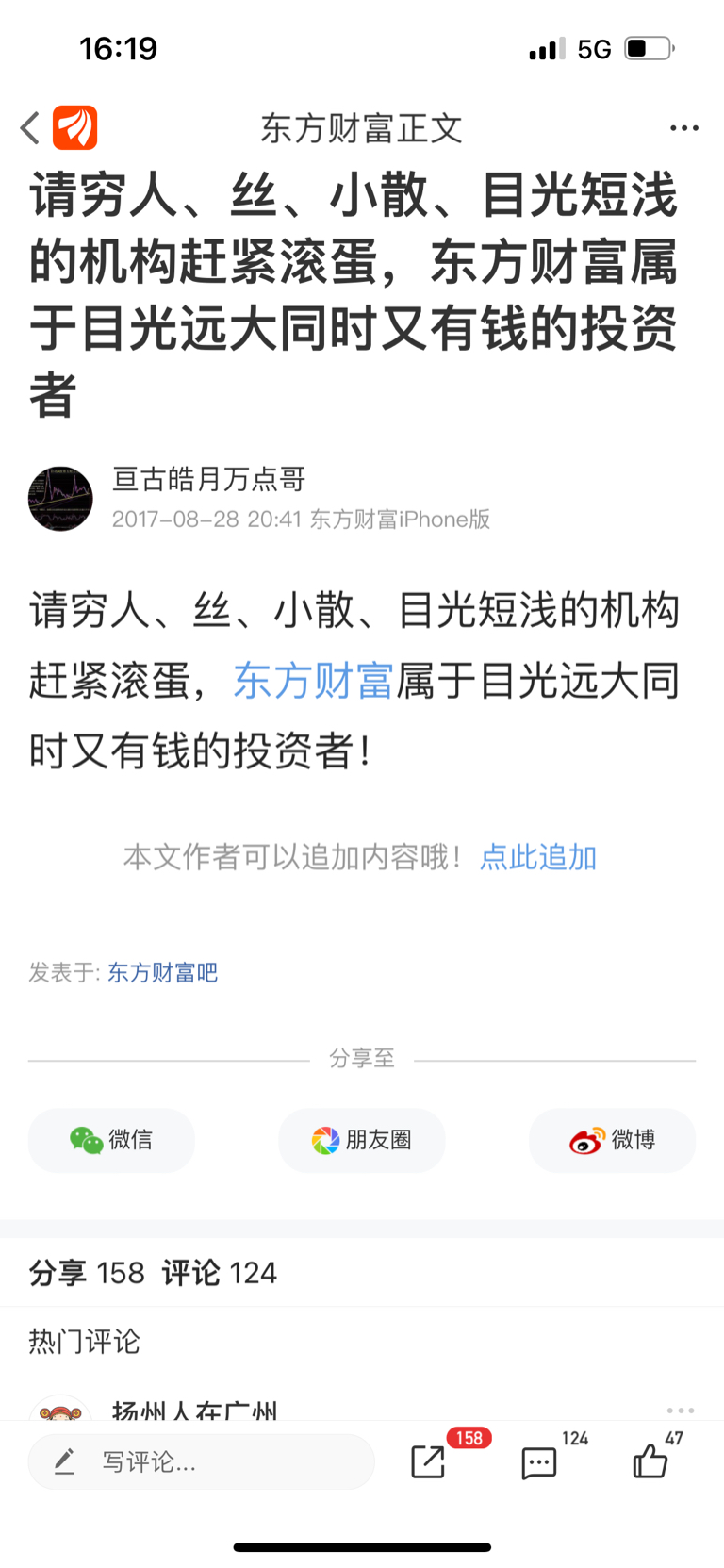The height and width of the screenshot is (1568, 724).
Task: Share to 微信
Action: click(111, 1140)
